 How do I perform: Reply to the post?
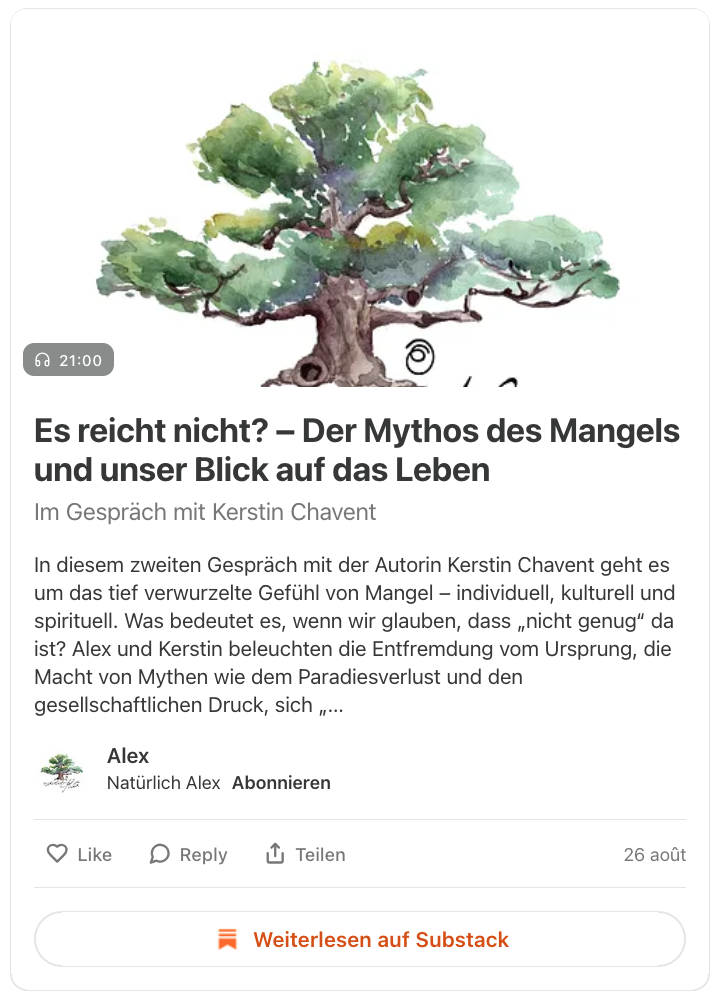188,854
